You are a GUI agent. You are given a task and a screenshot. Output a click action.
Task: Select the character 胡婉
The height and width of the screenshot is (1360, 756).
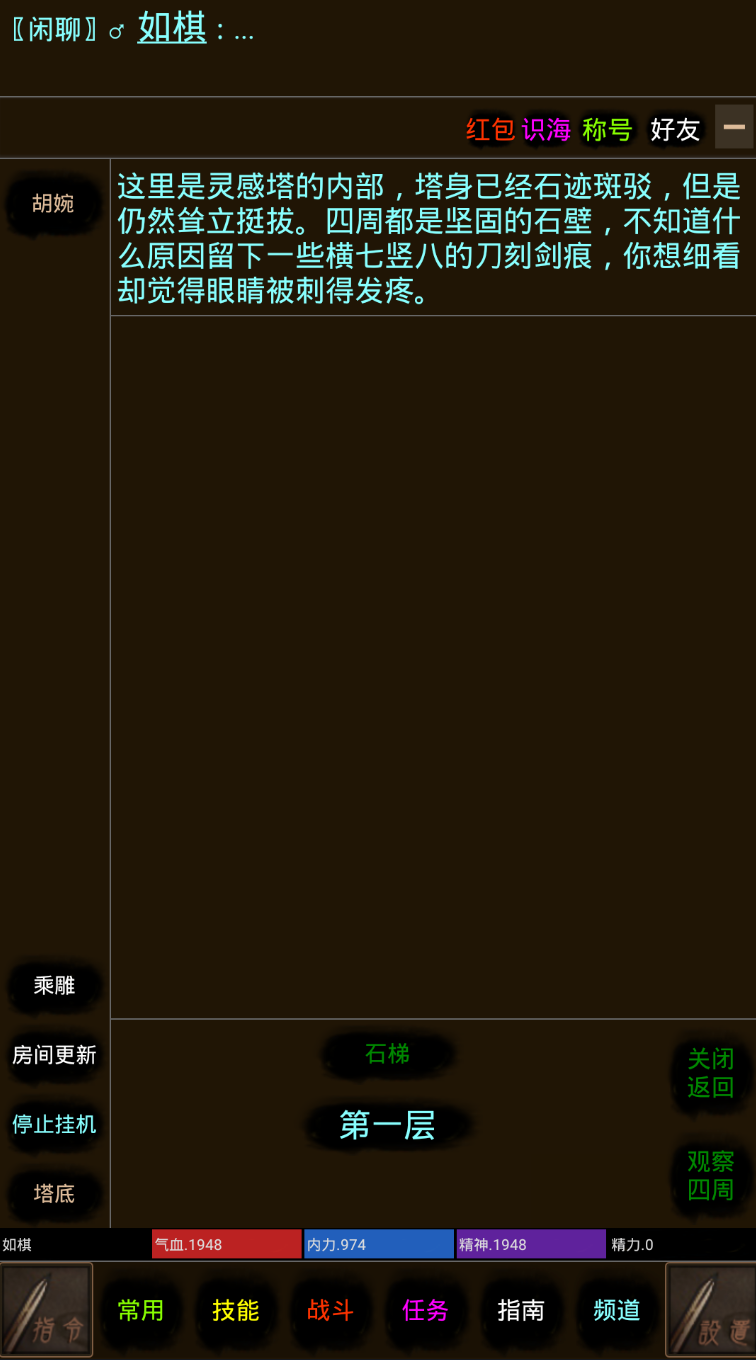click(54, 204)
